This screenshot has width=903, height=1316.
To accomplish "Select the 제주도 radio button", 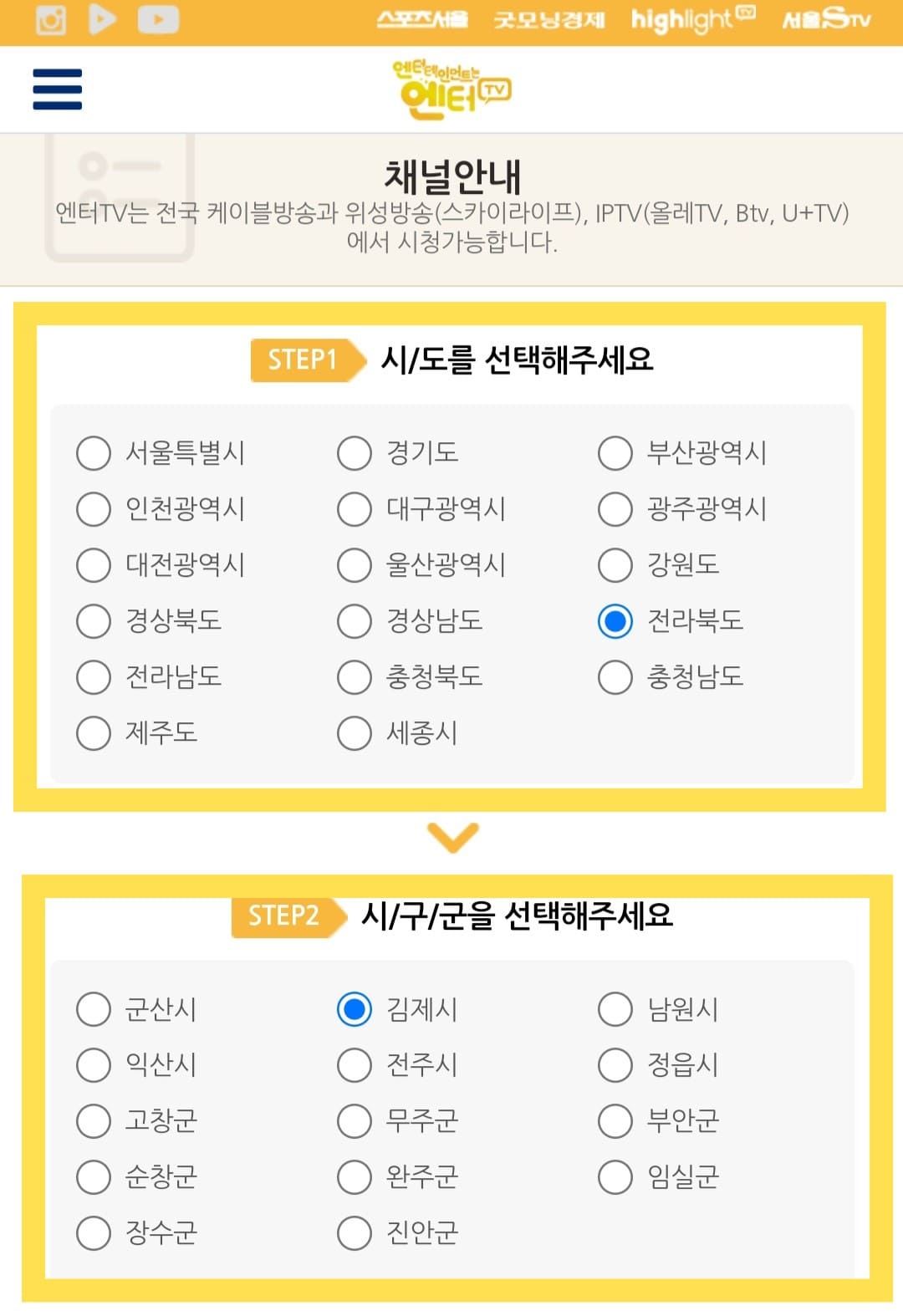I will click(92, 733).
